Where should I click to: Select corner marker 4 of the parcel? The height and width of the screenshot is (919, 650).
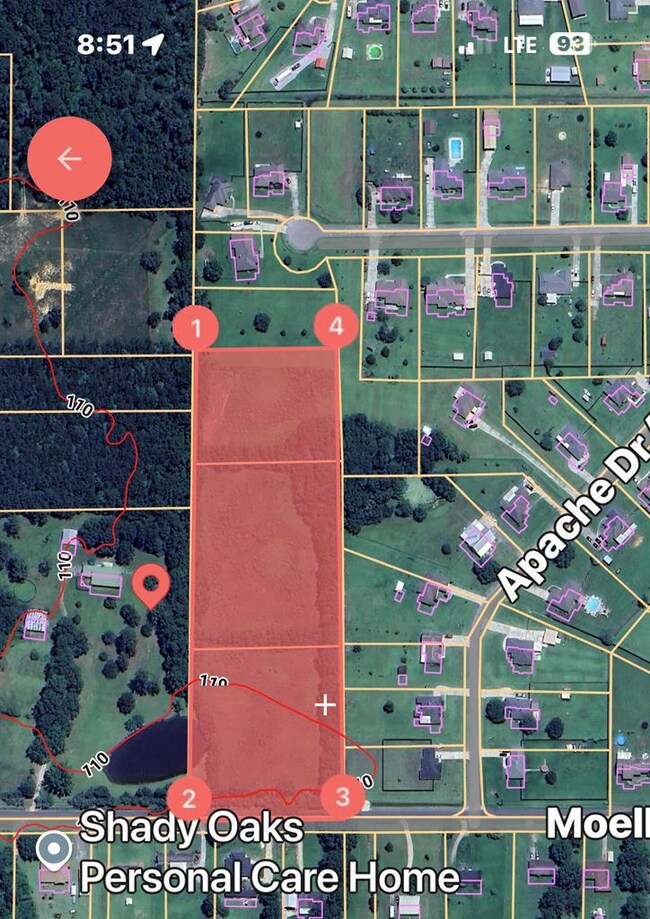(x=335, y=327)
